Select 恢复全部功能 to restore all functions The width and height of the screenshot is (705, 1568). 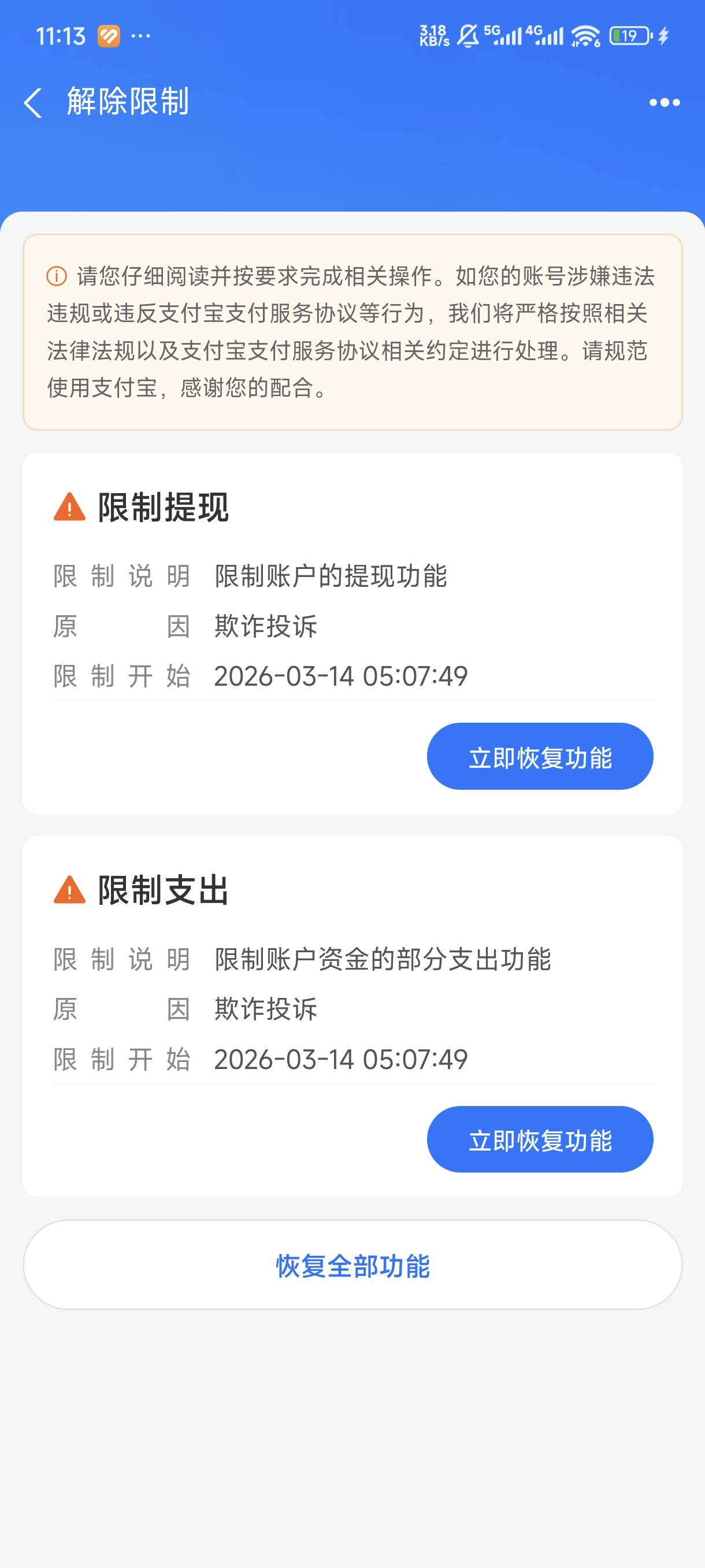352,1265
